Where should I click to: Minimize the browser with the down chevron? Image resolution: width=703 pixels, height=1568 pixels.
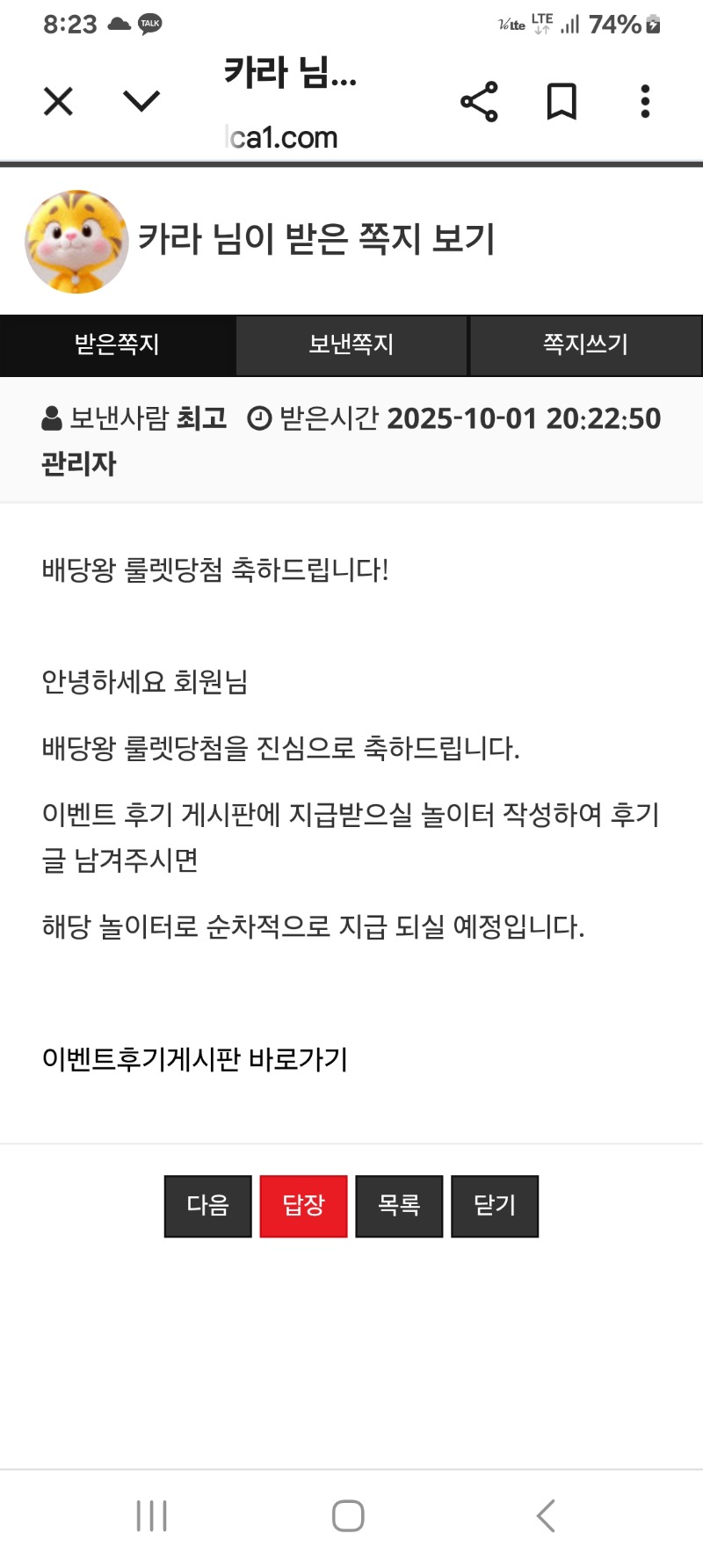pyautogui.click(x=141, y=102)
